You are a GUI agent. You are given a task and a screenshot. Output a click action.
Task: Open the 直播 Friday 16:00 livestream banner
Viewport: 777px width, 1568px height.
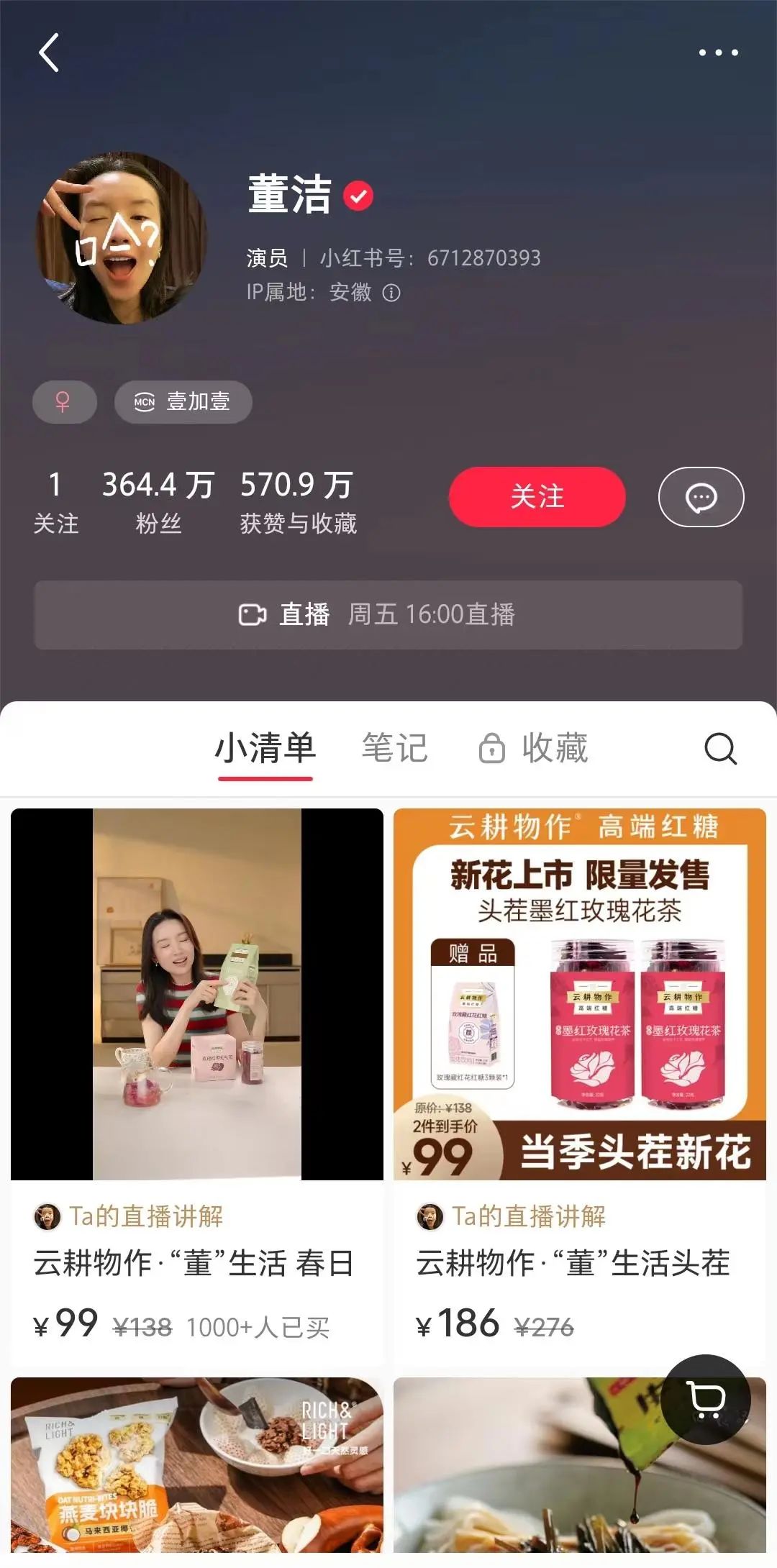388,615
